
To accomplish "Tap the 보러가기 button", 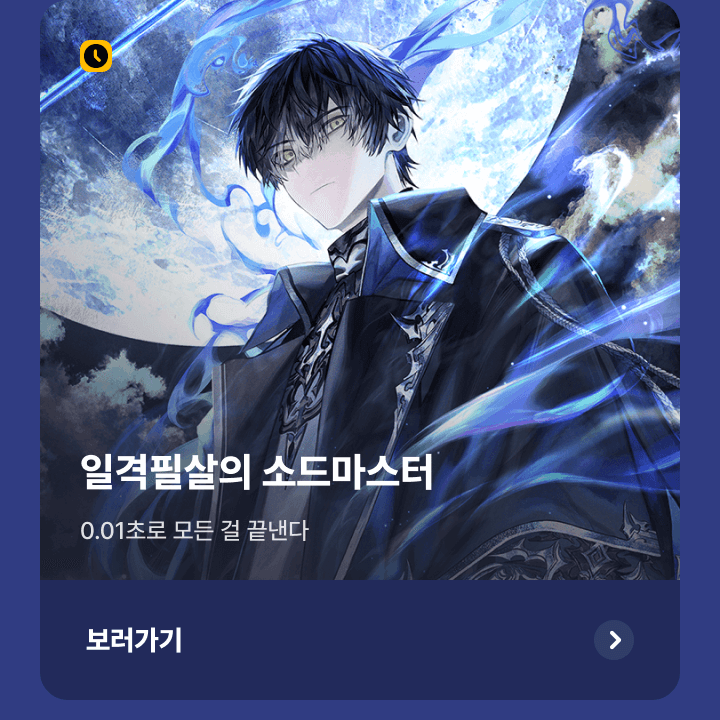I will [x=360, y=640].
